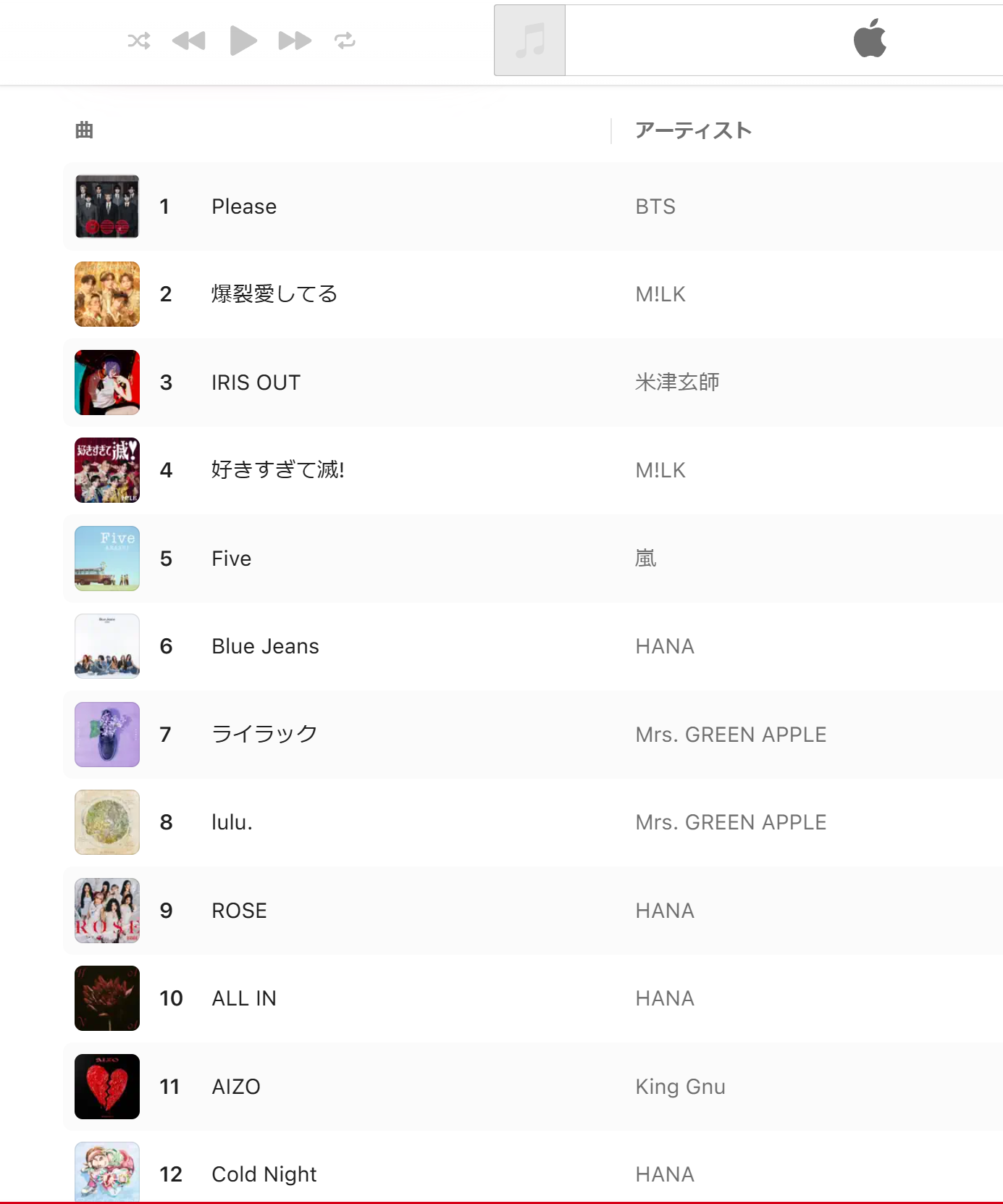Select AIZO by King Gnu
1003x1204 pixels.
[533, 1087]
